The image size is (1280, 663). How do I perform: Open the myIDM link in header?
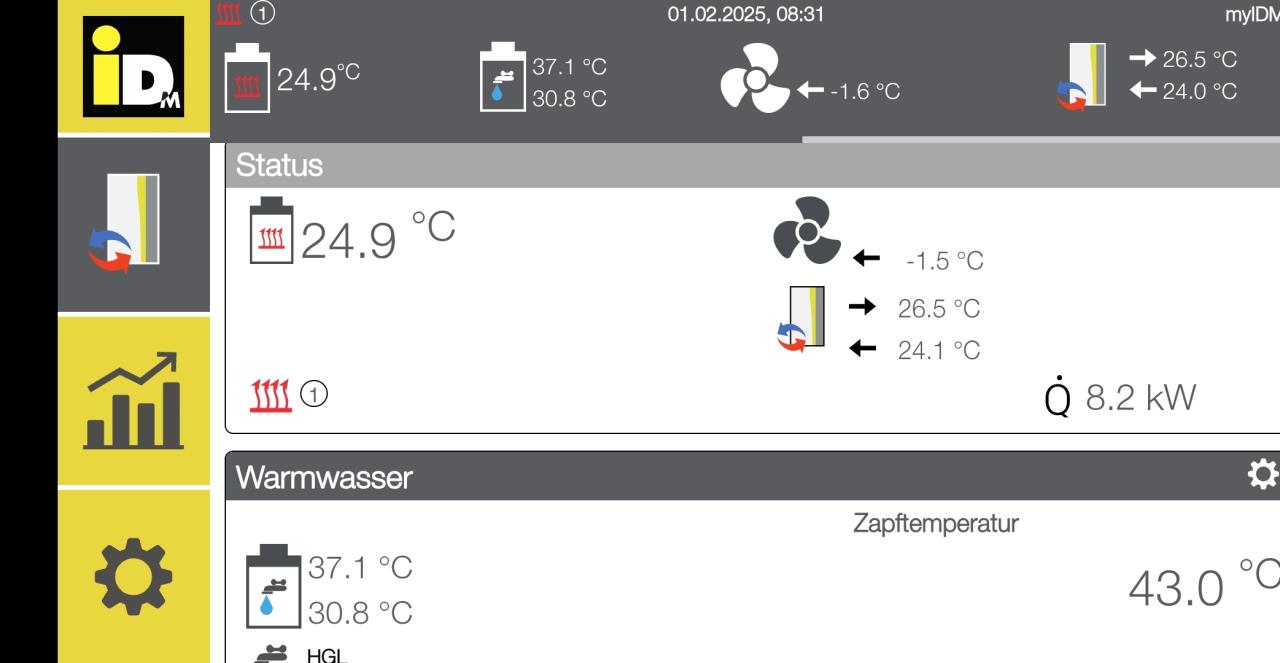1251,14
